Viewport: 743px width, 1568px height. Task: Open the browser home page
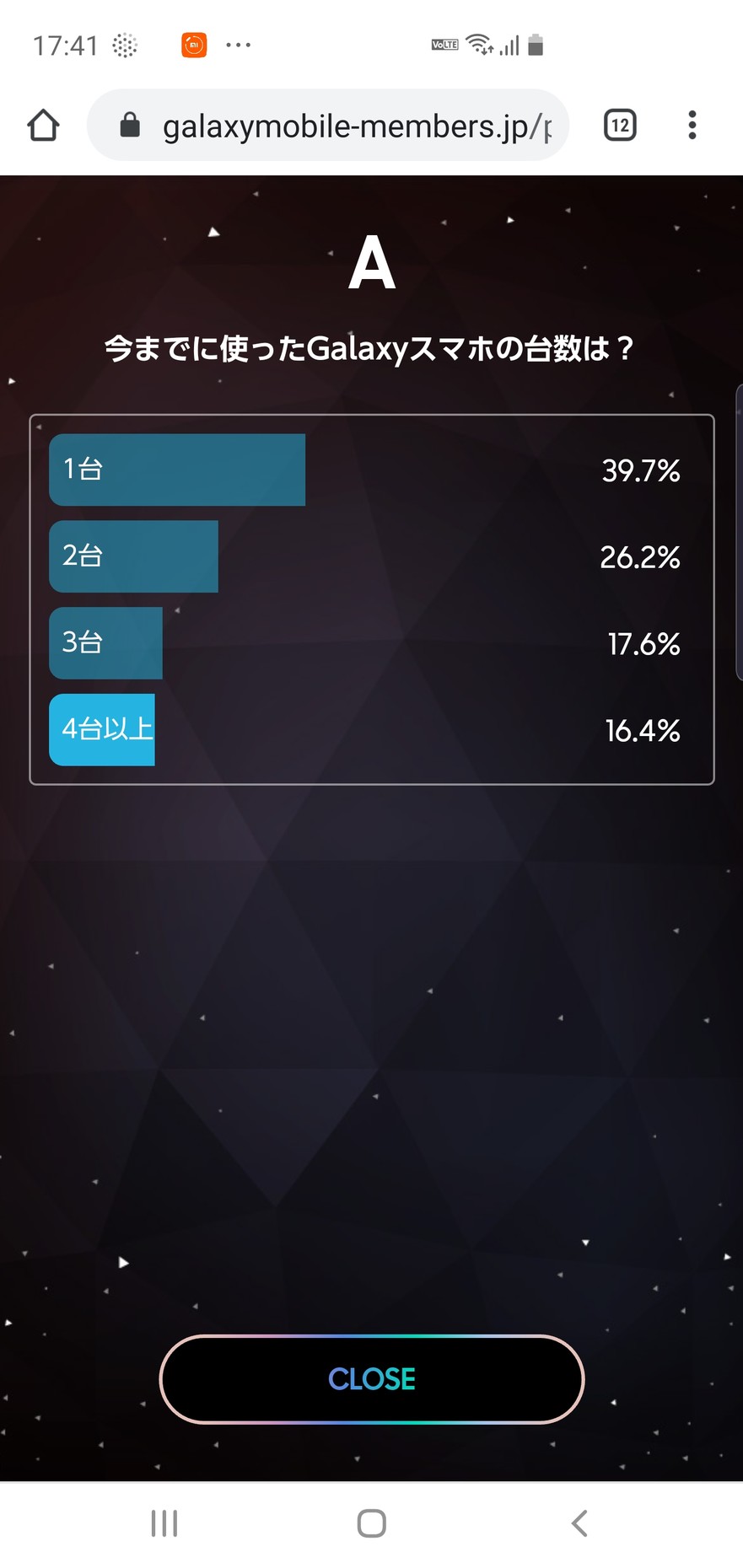(43, 126)
